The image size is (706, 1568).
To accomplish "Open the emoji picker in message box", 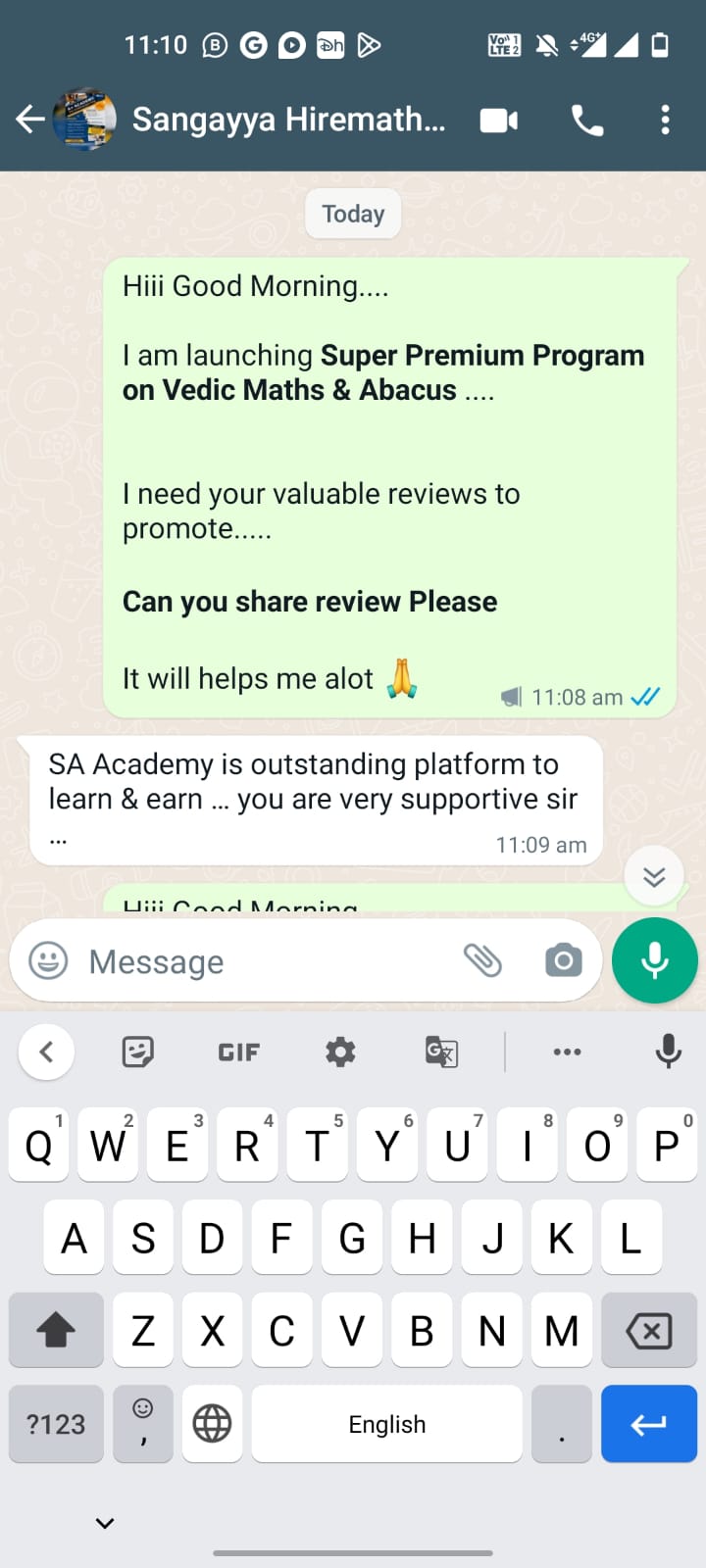I will click(x=48, y=961).
